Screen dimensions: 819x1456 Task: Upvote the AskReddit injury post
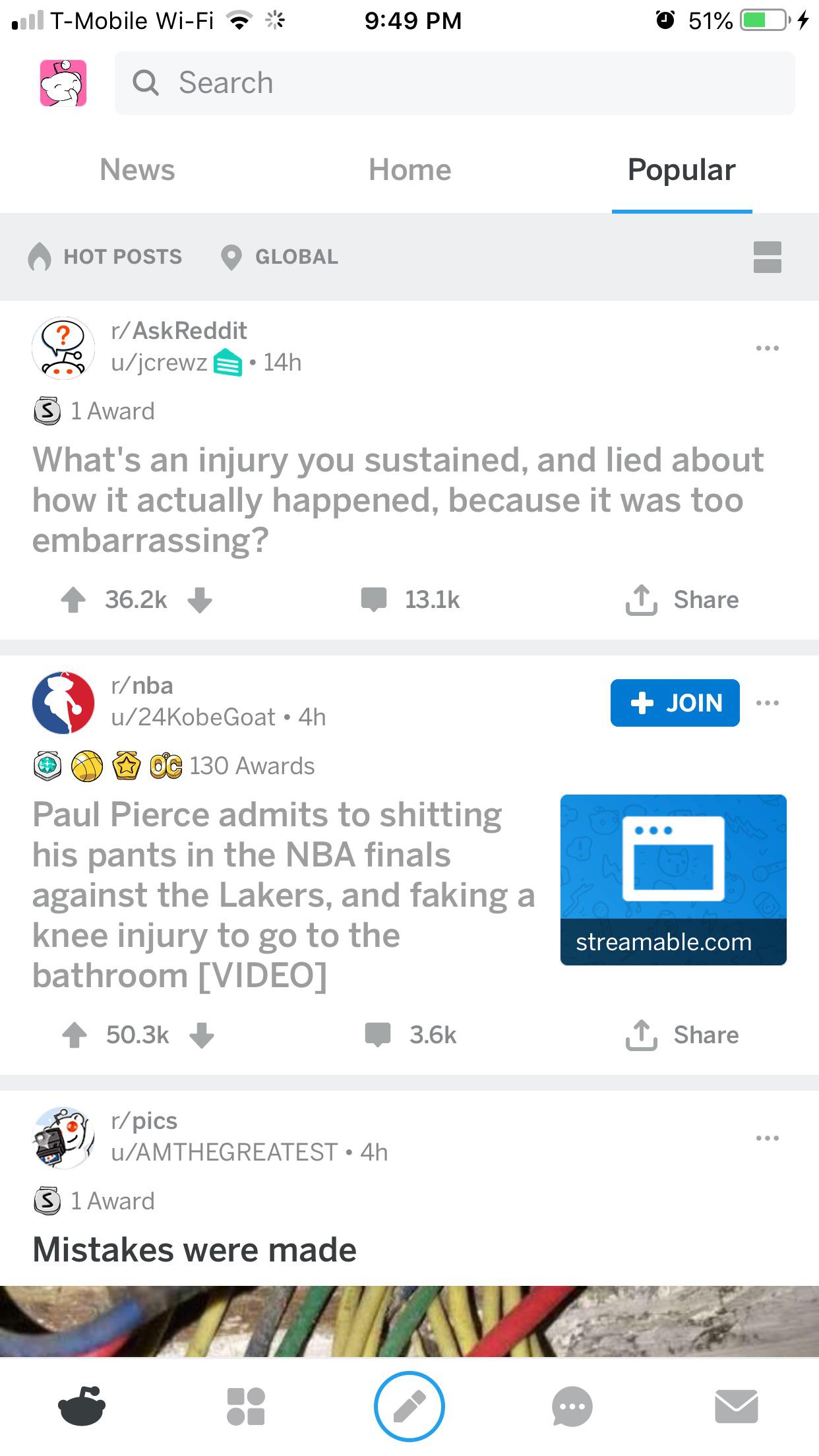(73, 600)
